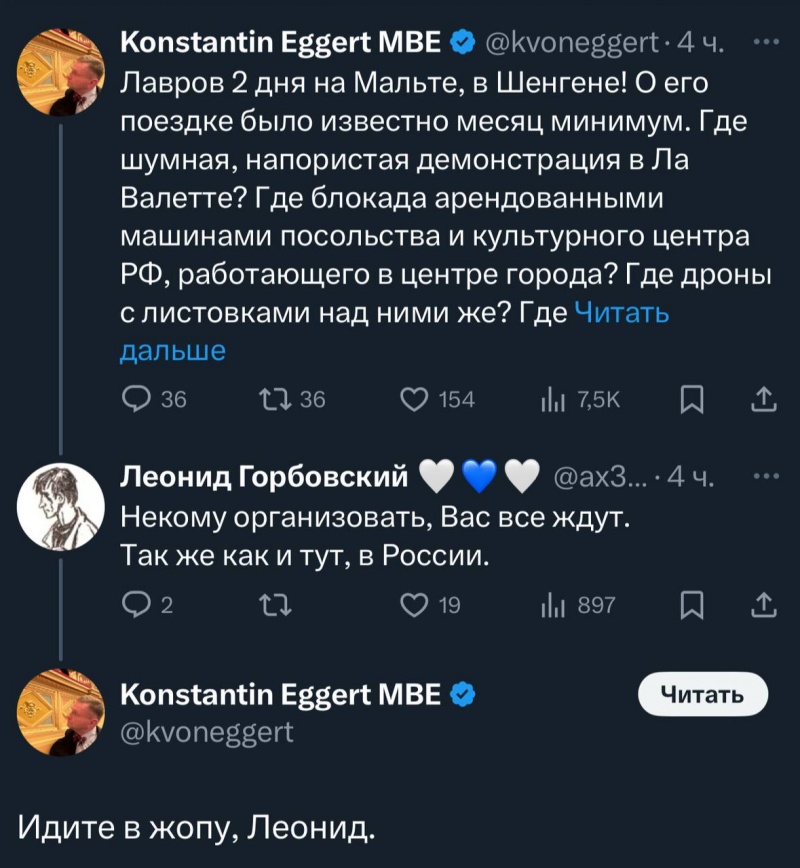The height and width of the screenshot is (868, 800).
Task: Like Eggert's tweet with 154 likes
Action: [414, 400]
